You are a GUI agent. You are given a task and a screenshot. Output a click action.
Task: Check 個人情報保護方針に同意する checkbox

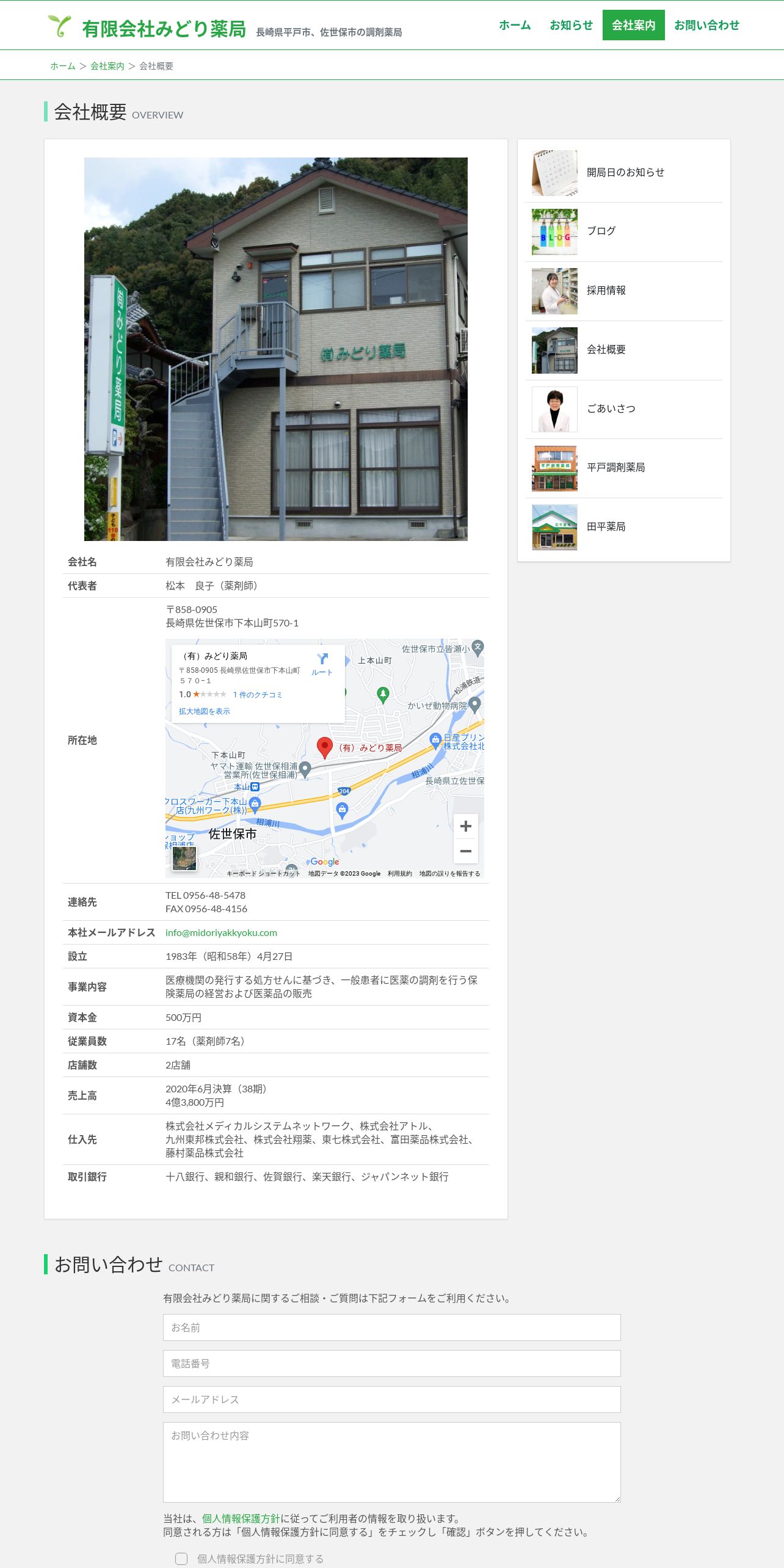click(x=181, y=1559)
